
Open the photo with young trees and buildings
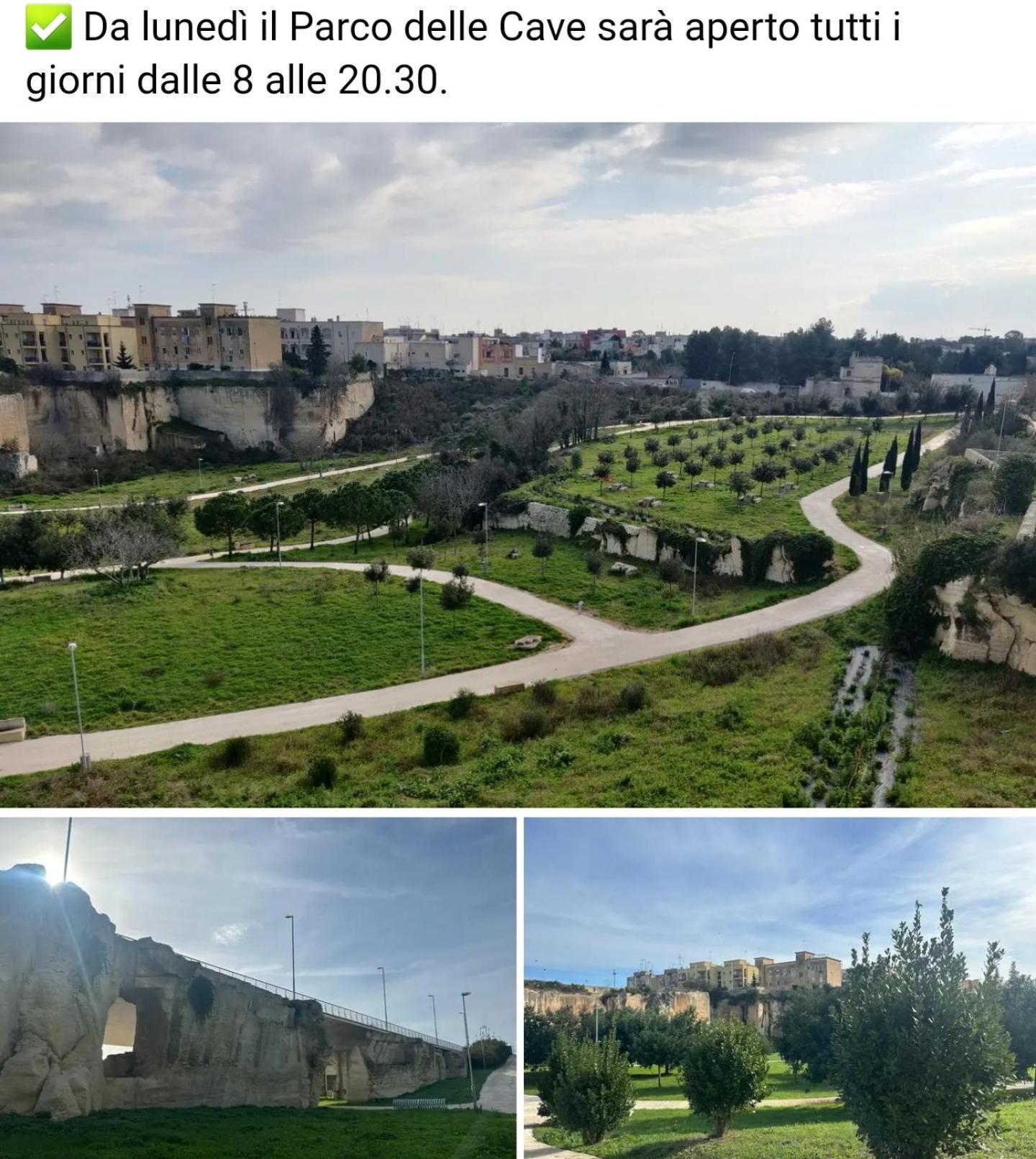coord(780,987)
